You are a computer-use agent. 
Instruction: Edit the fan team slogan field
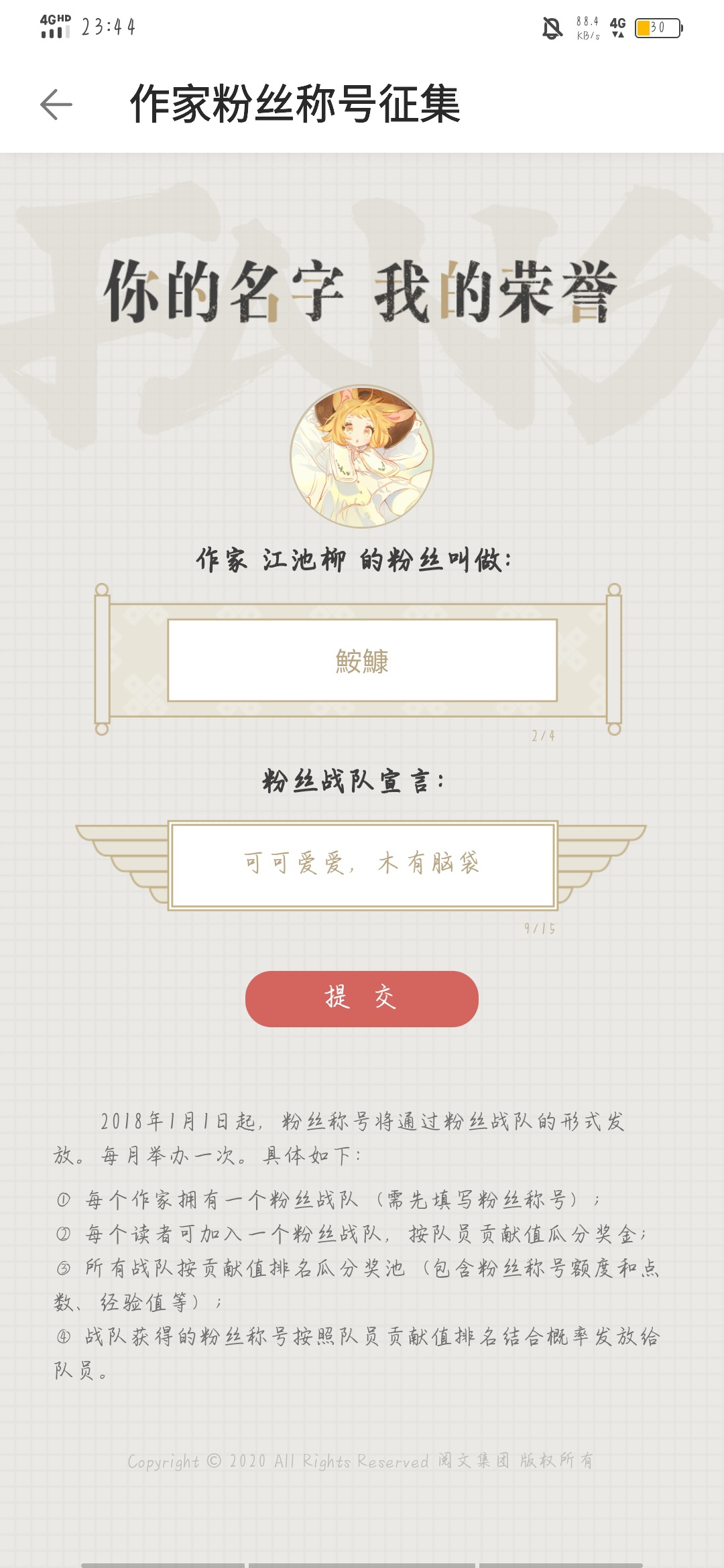click(362, 864)
